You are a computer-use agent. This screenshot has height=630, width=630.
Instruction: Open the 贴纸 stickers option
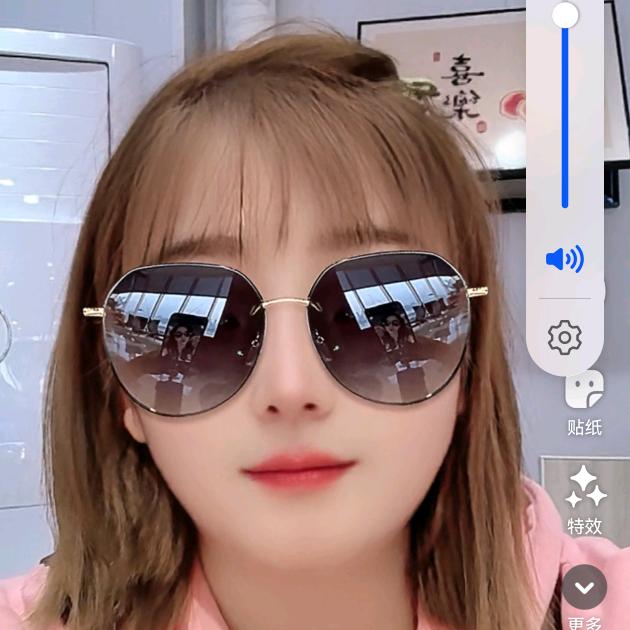pos(585,401)
